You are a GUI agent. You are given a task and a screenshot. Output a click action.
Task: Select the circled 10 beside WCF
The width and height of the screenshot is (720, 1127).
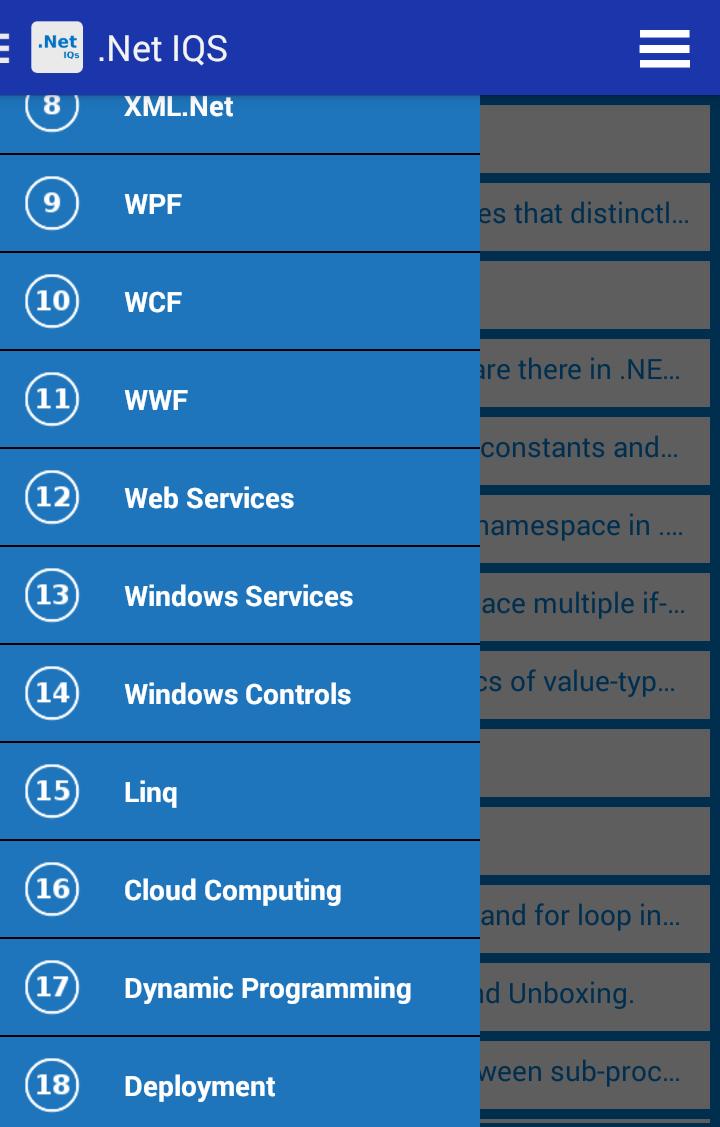51,301
